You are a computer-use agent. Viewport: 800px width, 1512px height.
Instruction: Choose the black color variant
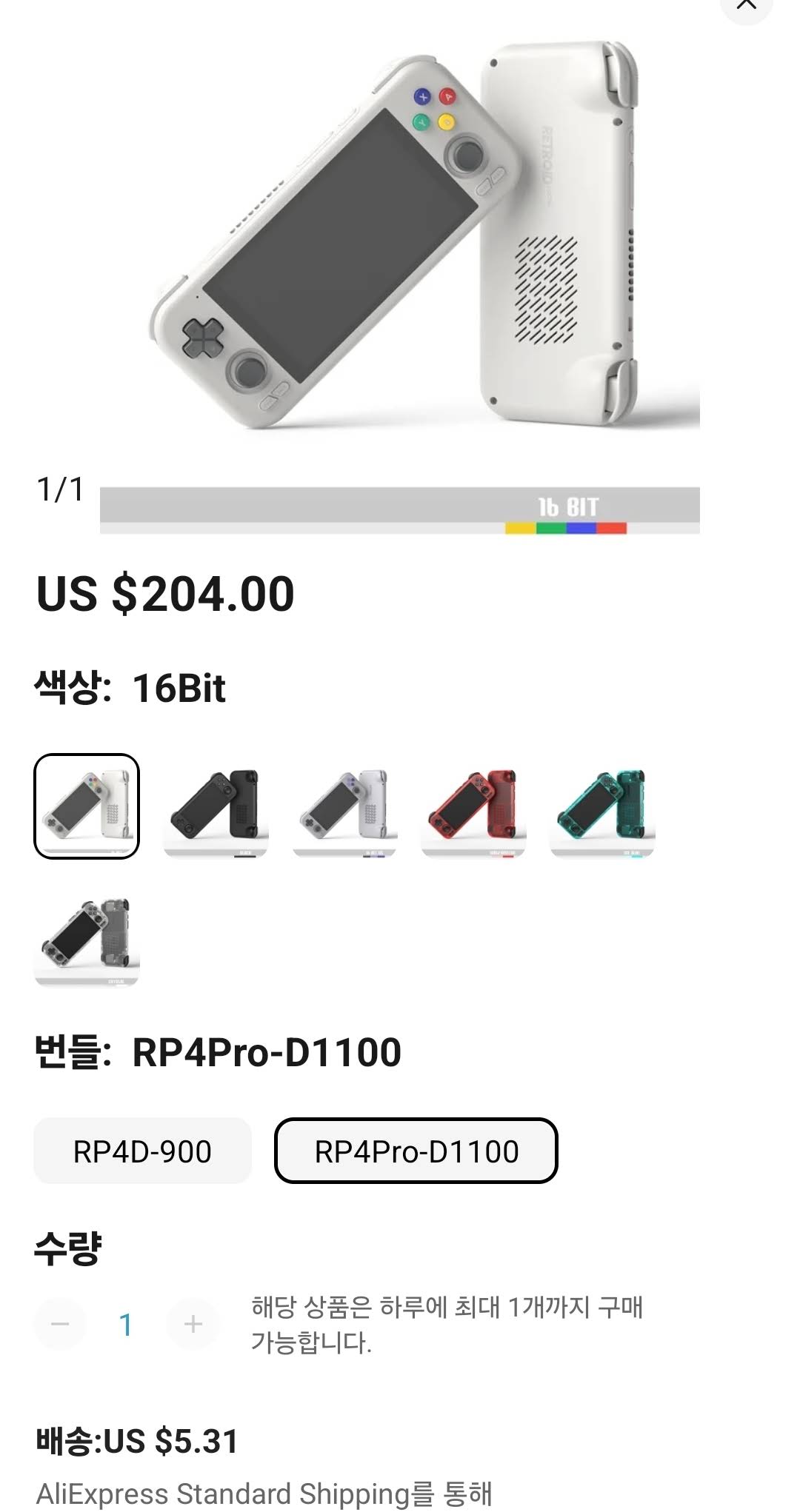coord(216,806)
